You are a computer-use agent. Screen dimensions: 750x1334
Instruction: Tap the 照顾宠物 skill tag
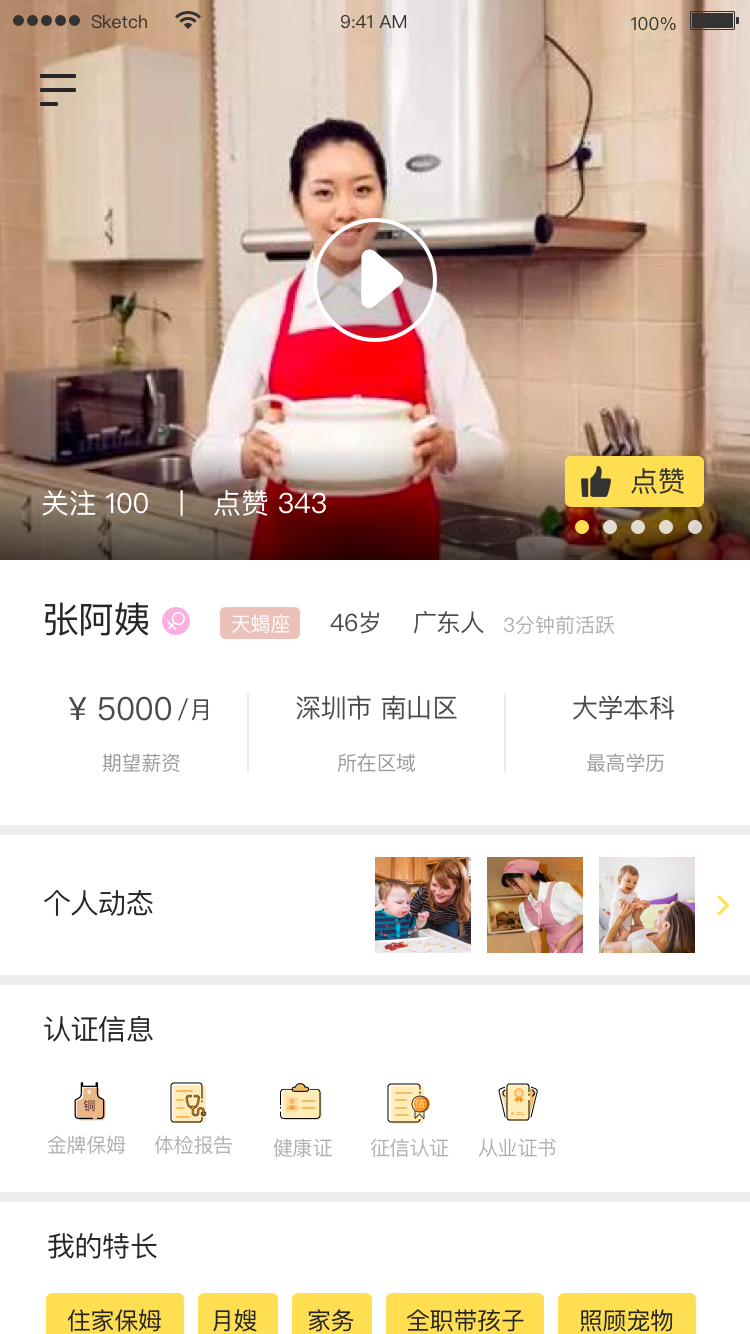click(626, 1317)
